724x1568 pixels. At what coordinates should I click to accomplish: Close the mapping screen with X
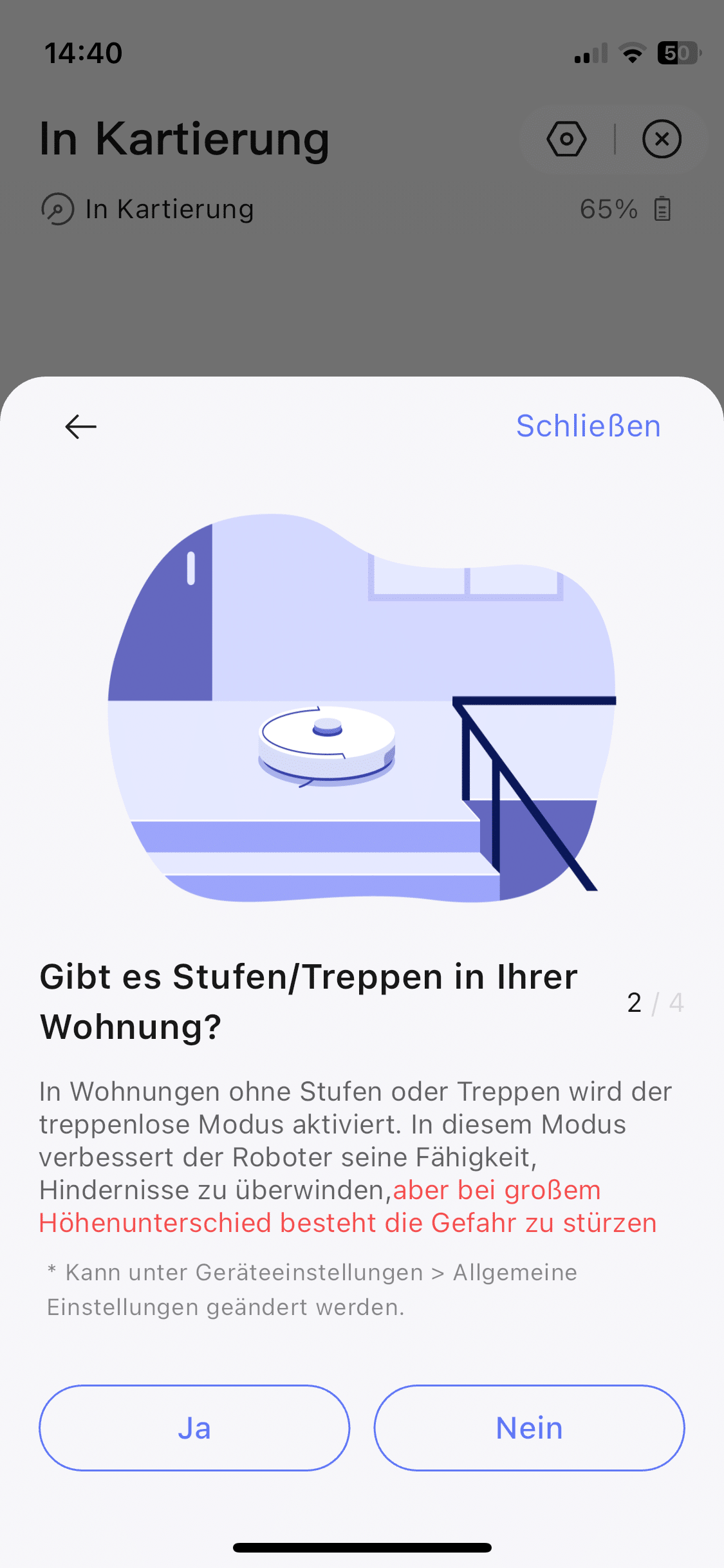tap(662, 139)
